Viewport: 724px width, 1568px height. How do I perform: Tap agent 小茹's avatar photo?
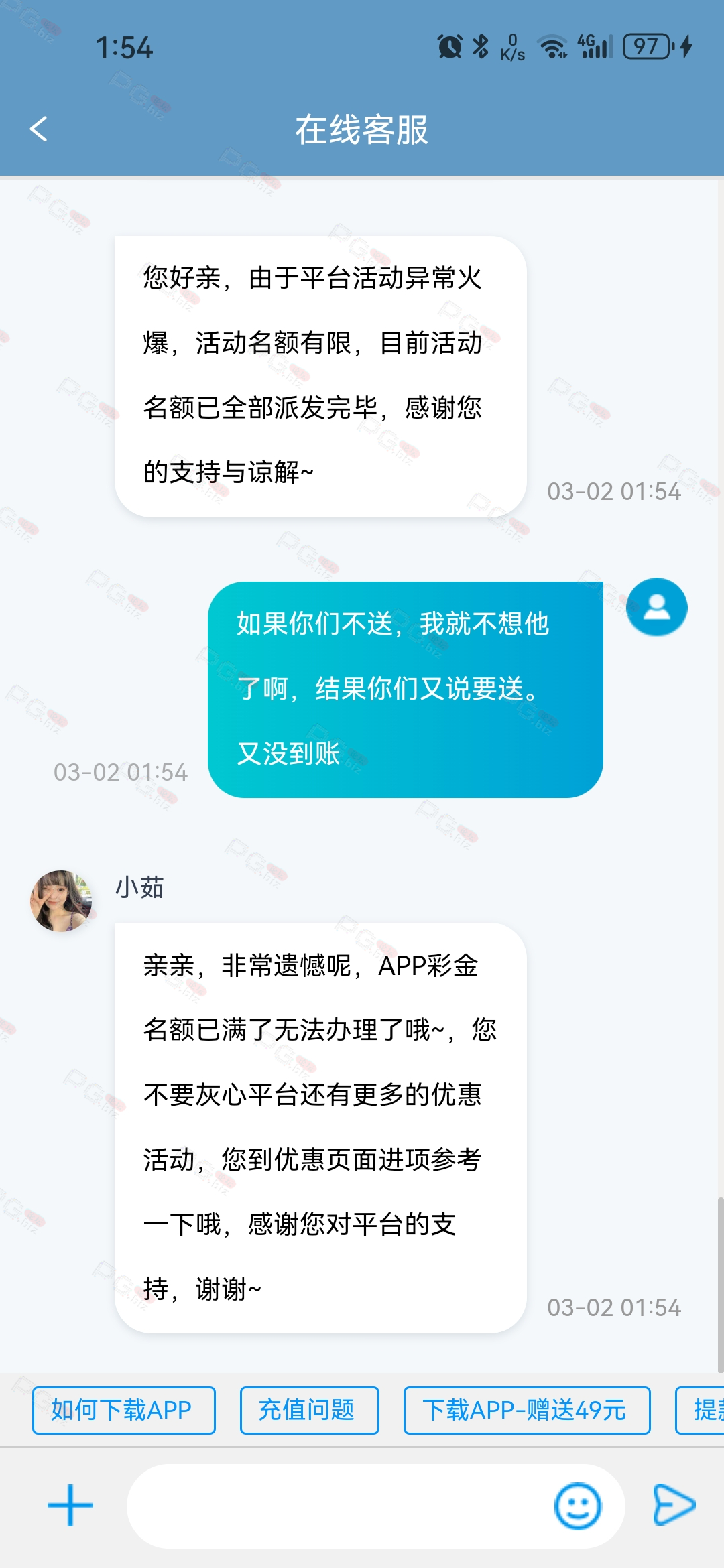(61, 901)
